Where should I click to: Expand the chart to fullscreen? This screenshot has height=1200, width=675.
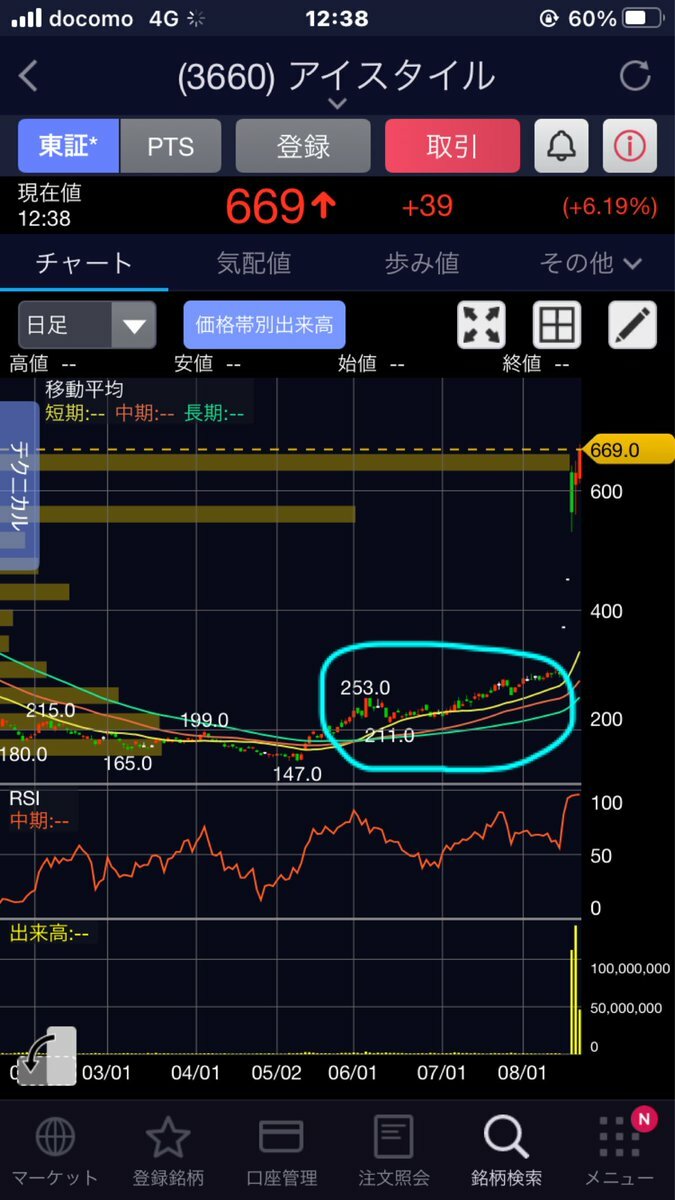click(481, 325)
